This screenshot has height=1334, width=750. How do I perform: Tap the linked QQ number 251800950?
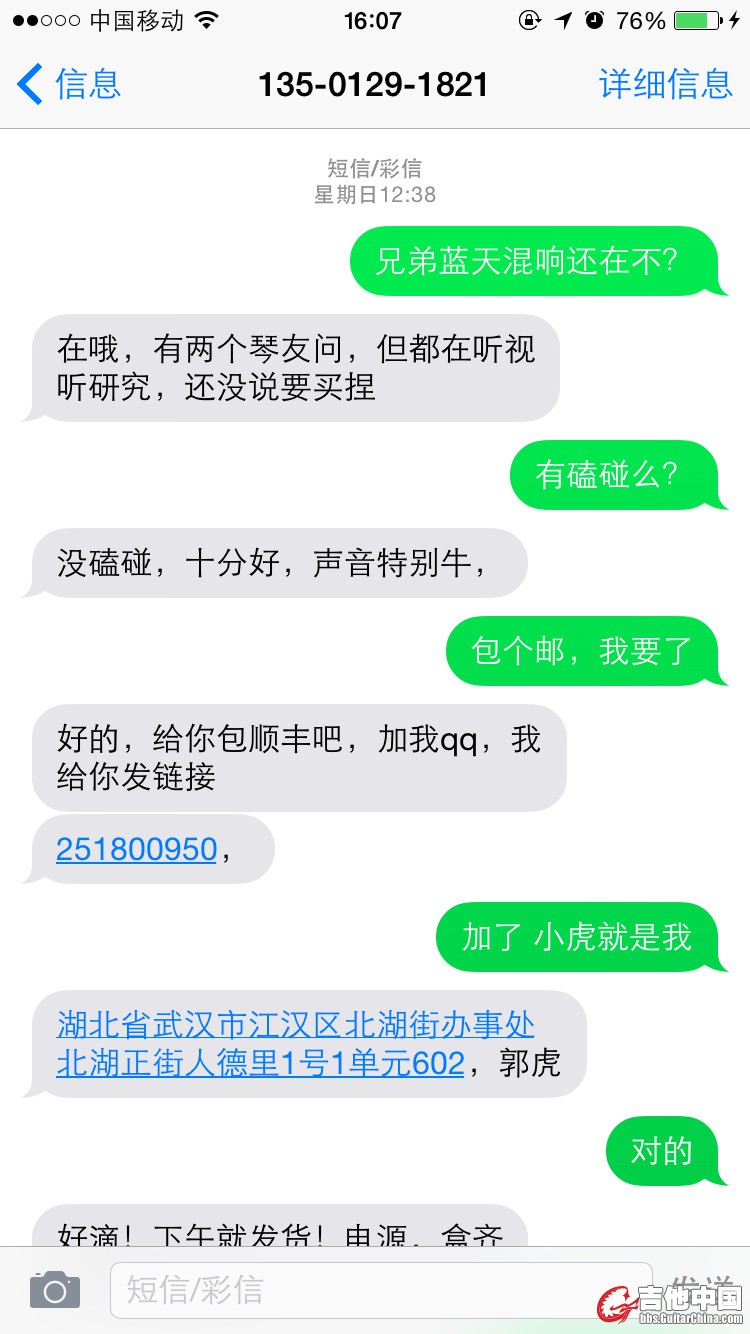(x=137, y=849)
